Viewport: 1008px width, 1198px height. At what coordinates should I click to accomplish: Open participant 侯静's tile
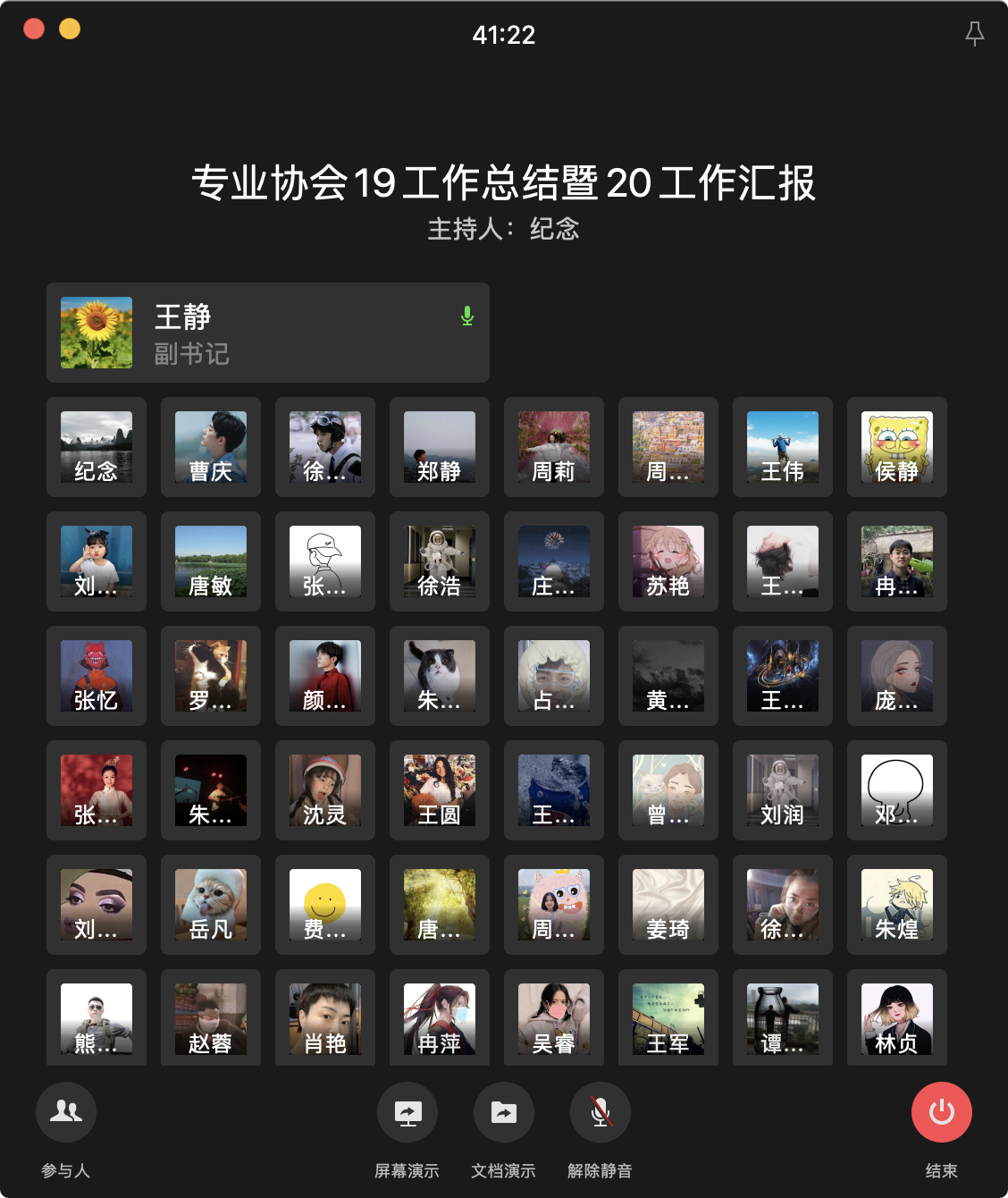point(897,447)
